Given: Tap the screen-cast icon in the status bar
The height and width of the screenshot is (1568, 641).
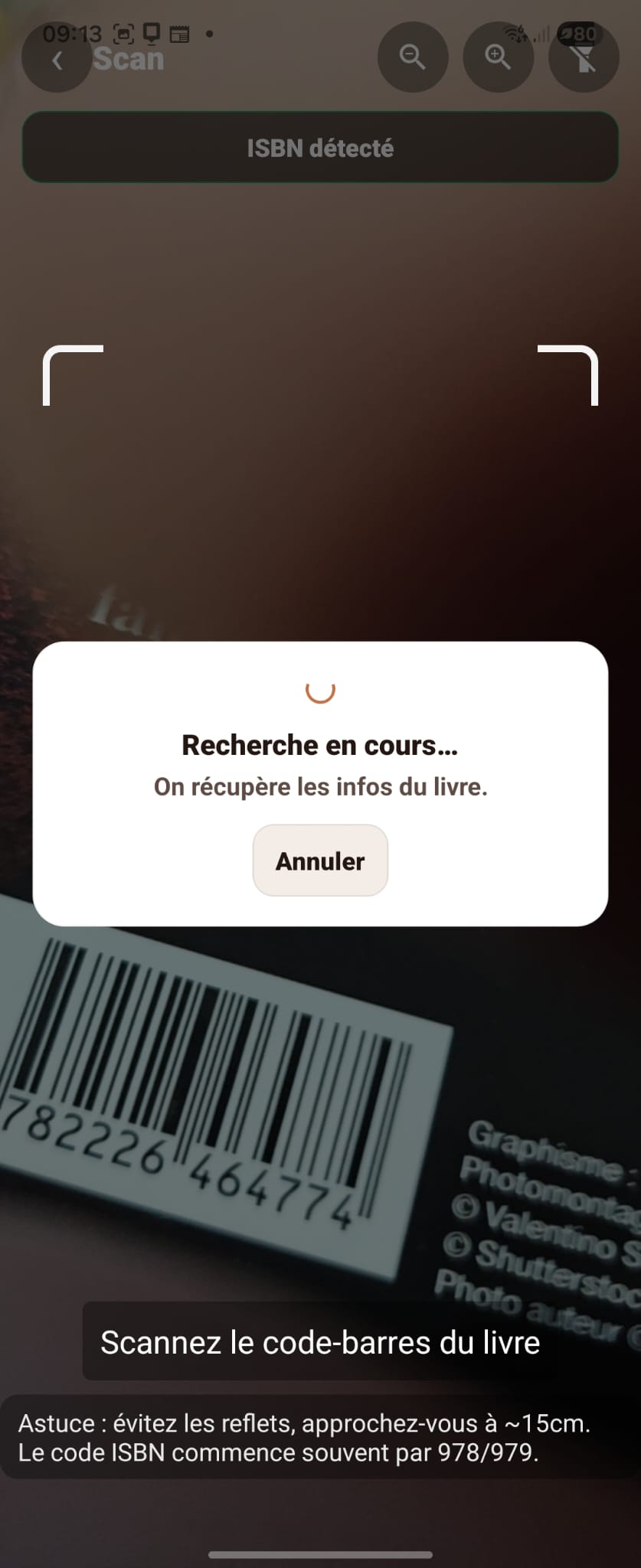Looking at the screenshot, I should (152, 32).
